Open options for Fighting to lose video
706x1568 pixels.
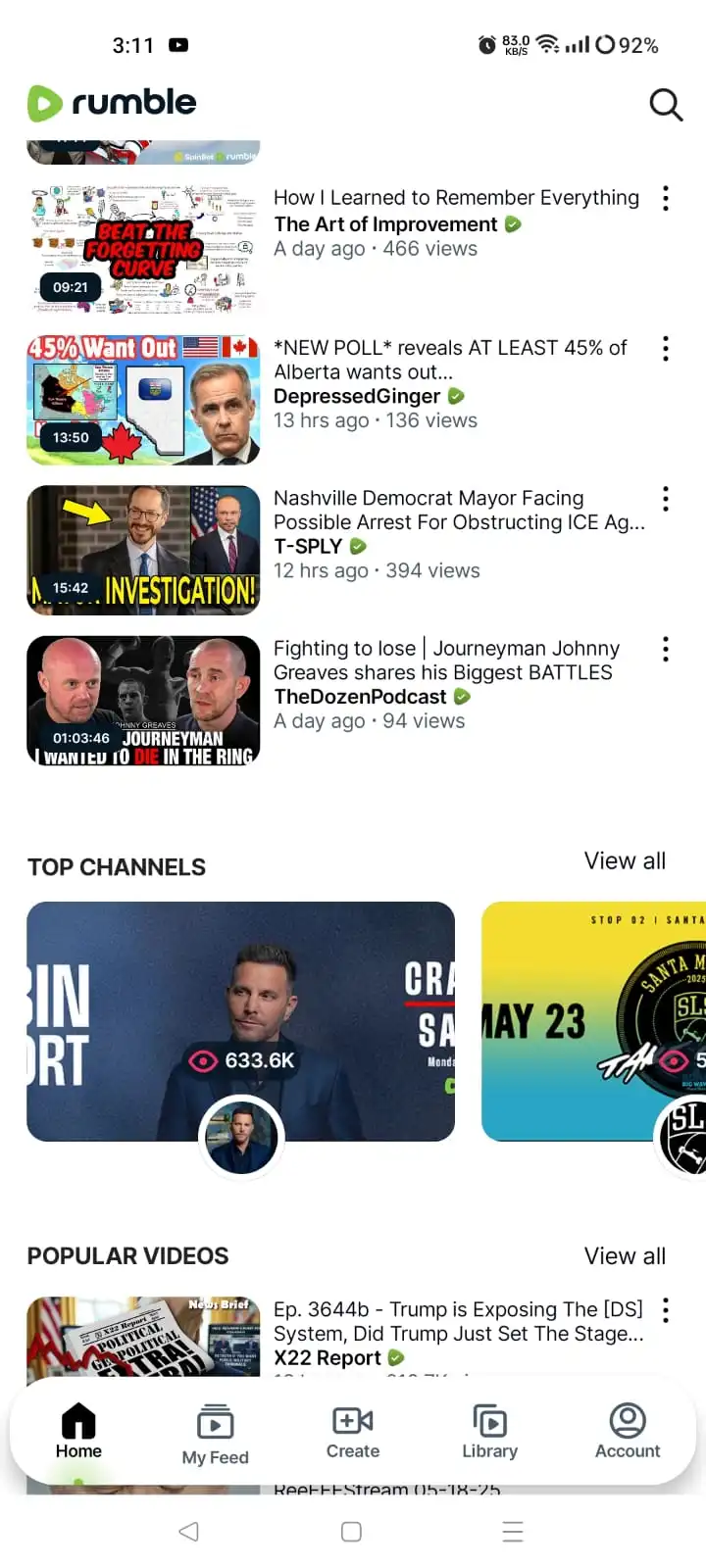click(x=666, y=649)
